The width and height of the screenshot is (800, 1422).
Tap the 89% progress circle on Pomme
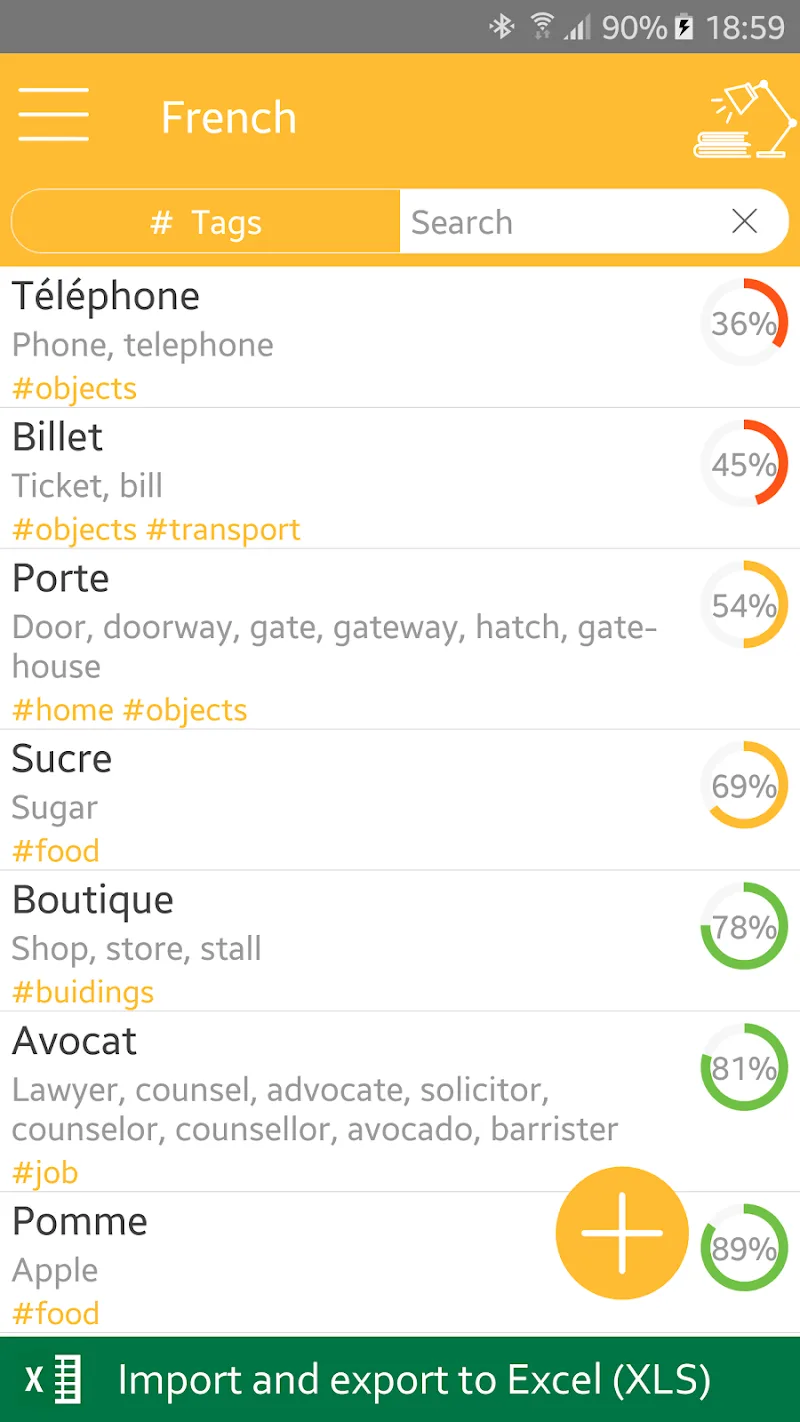[x=744, y=1247]
